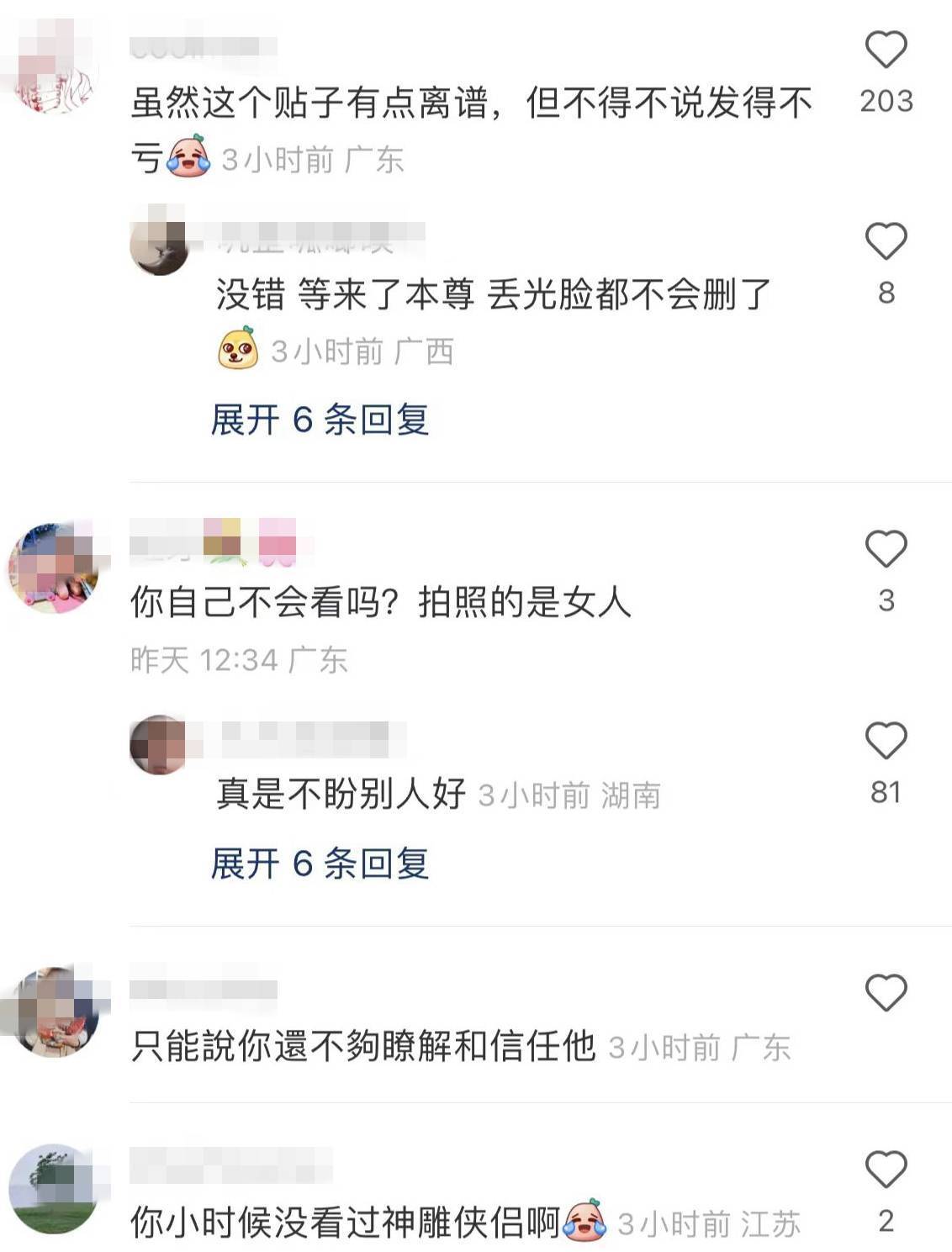Expand 6 replies under 没错 等来了本尊
This screenshot has width=952, height=1252.
coord(320,420)
